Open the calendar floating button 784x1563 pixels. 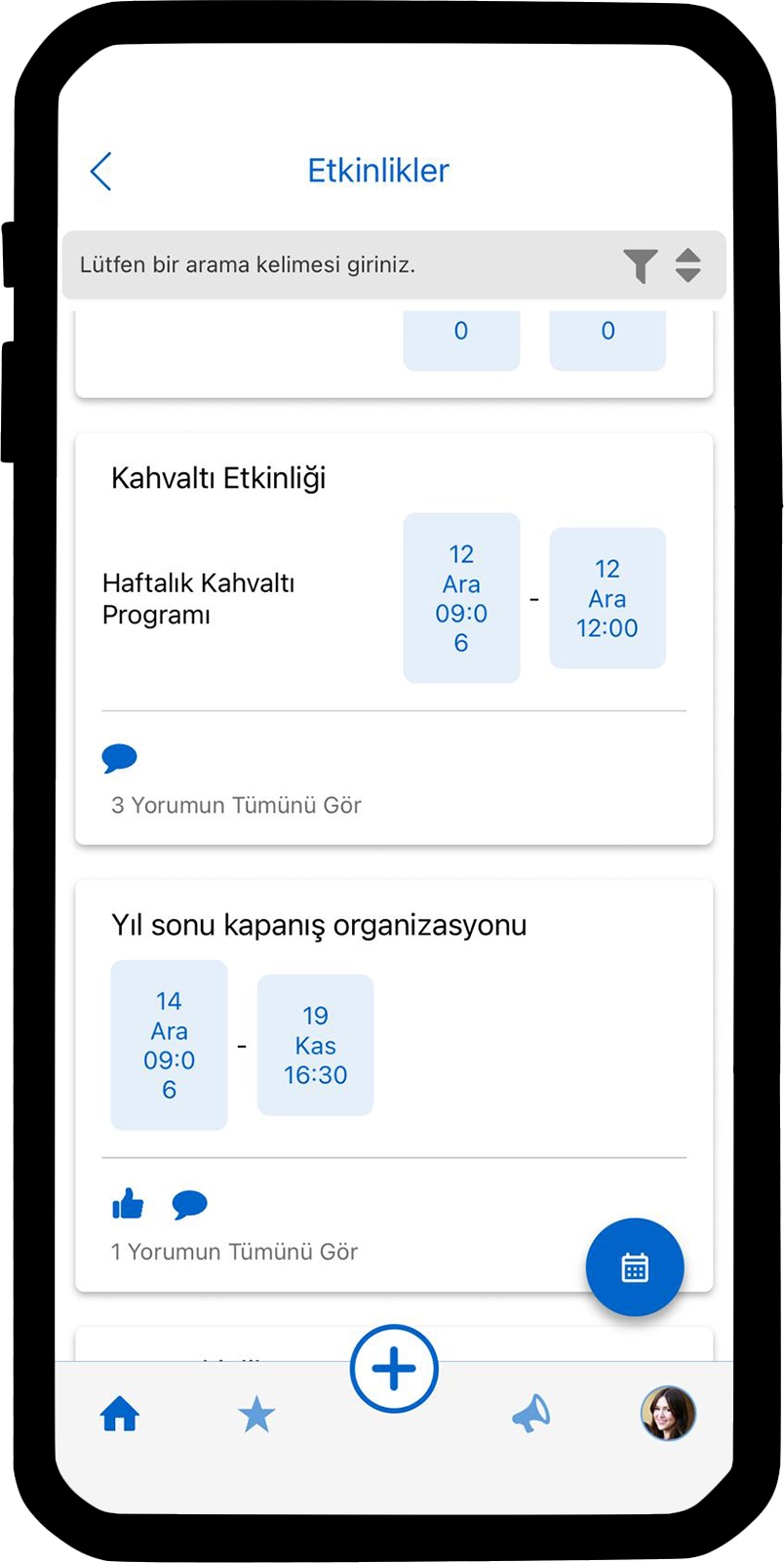point(635,1267)
